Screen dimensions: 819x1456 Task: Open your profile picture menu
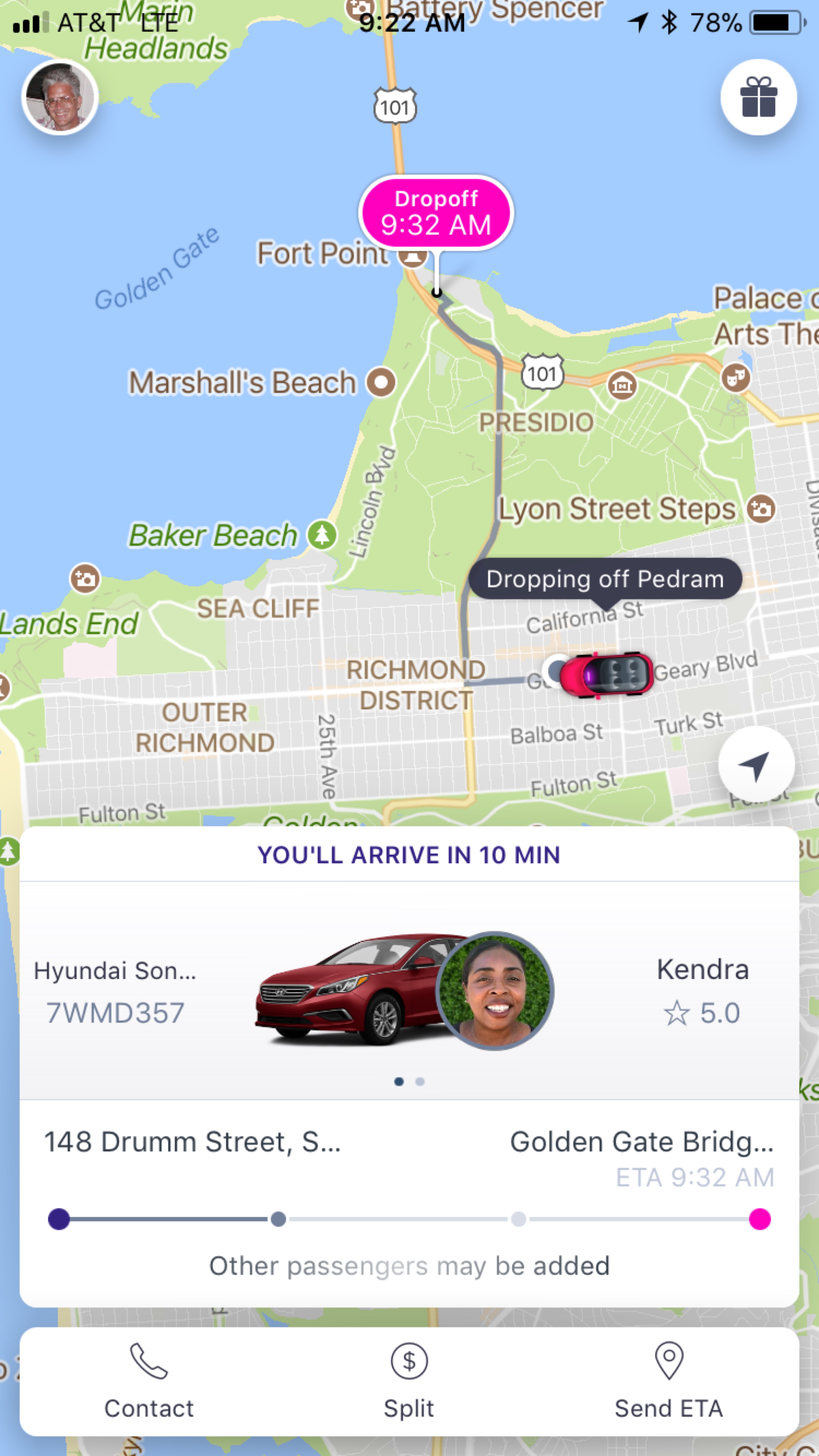[x=60, y=97]
